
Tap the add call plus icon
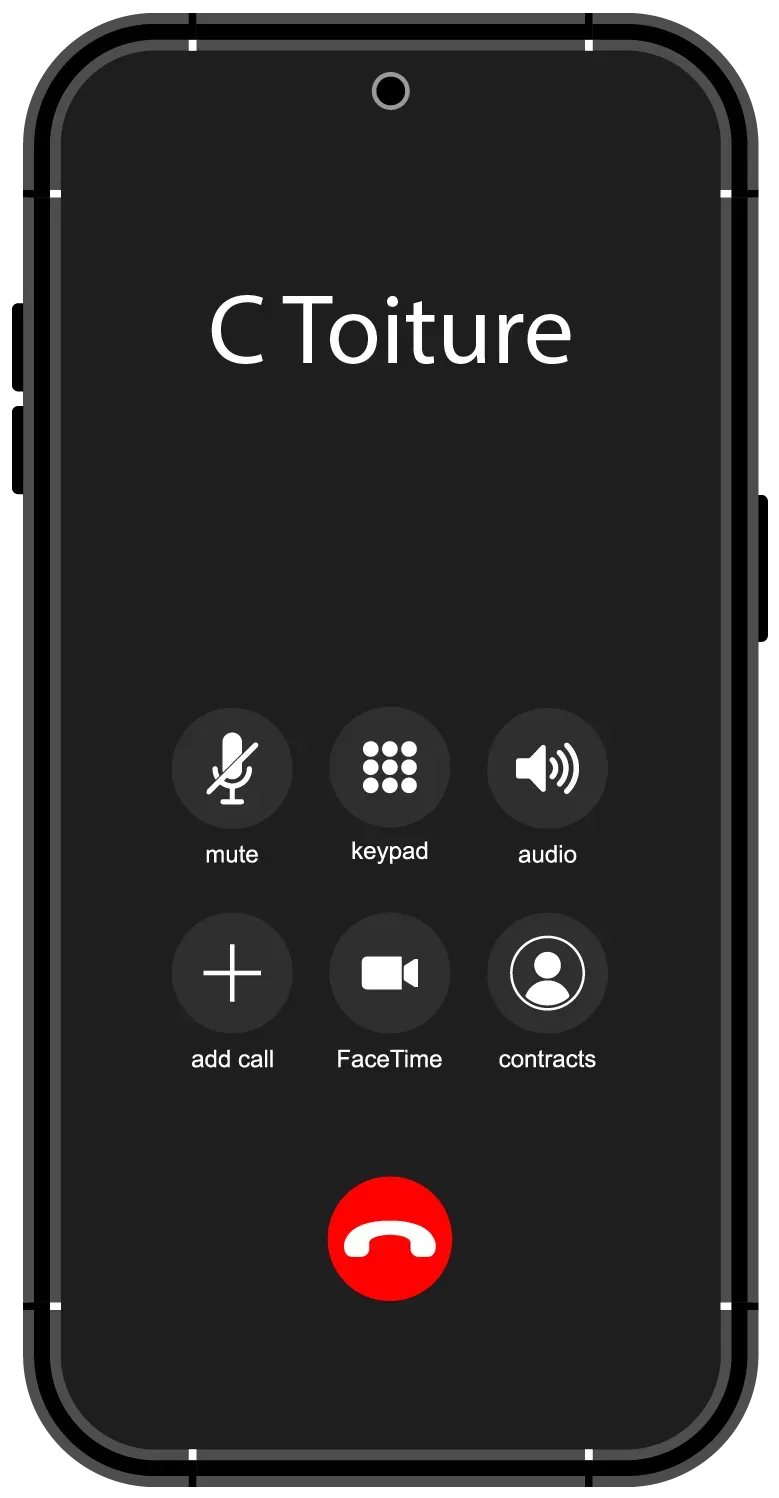pyautogui.click(x=232, y=973)
